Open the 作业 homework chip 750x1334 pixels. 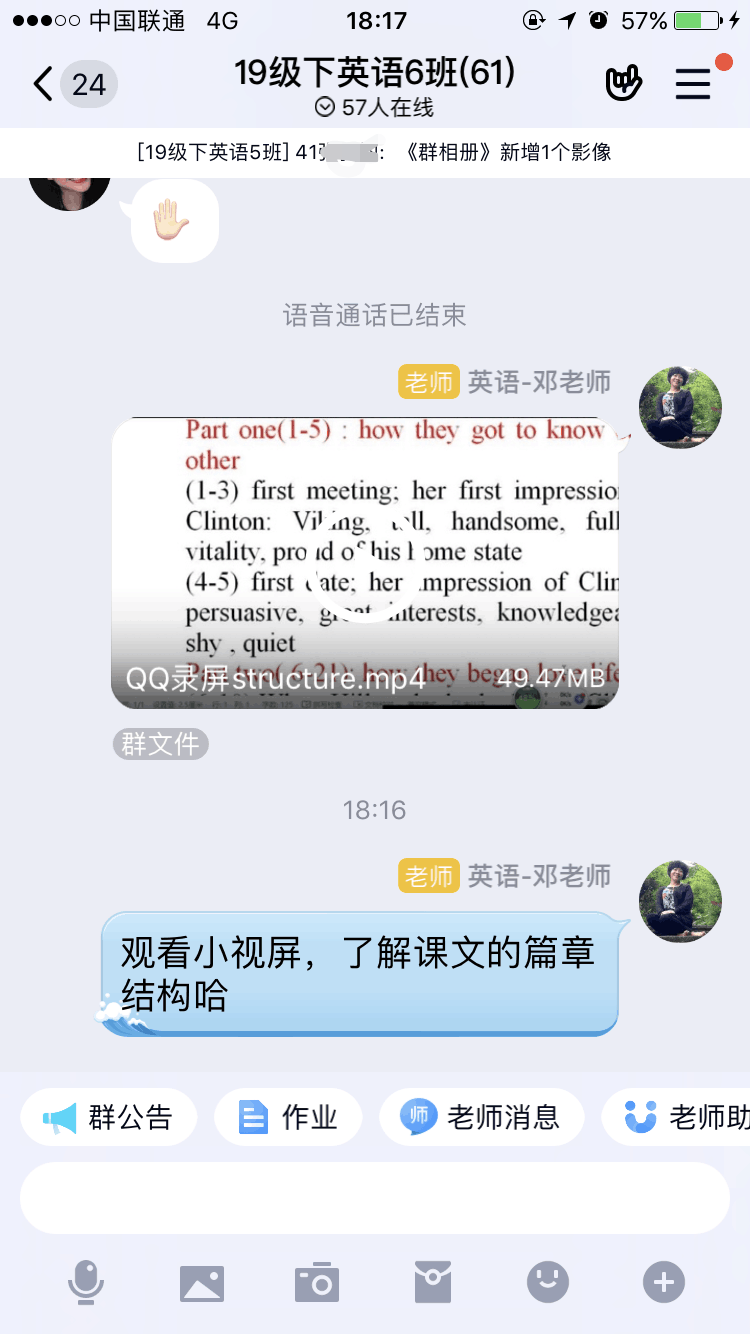(288, 1117)
